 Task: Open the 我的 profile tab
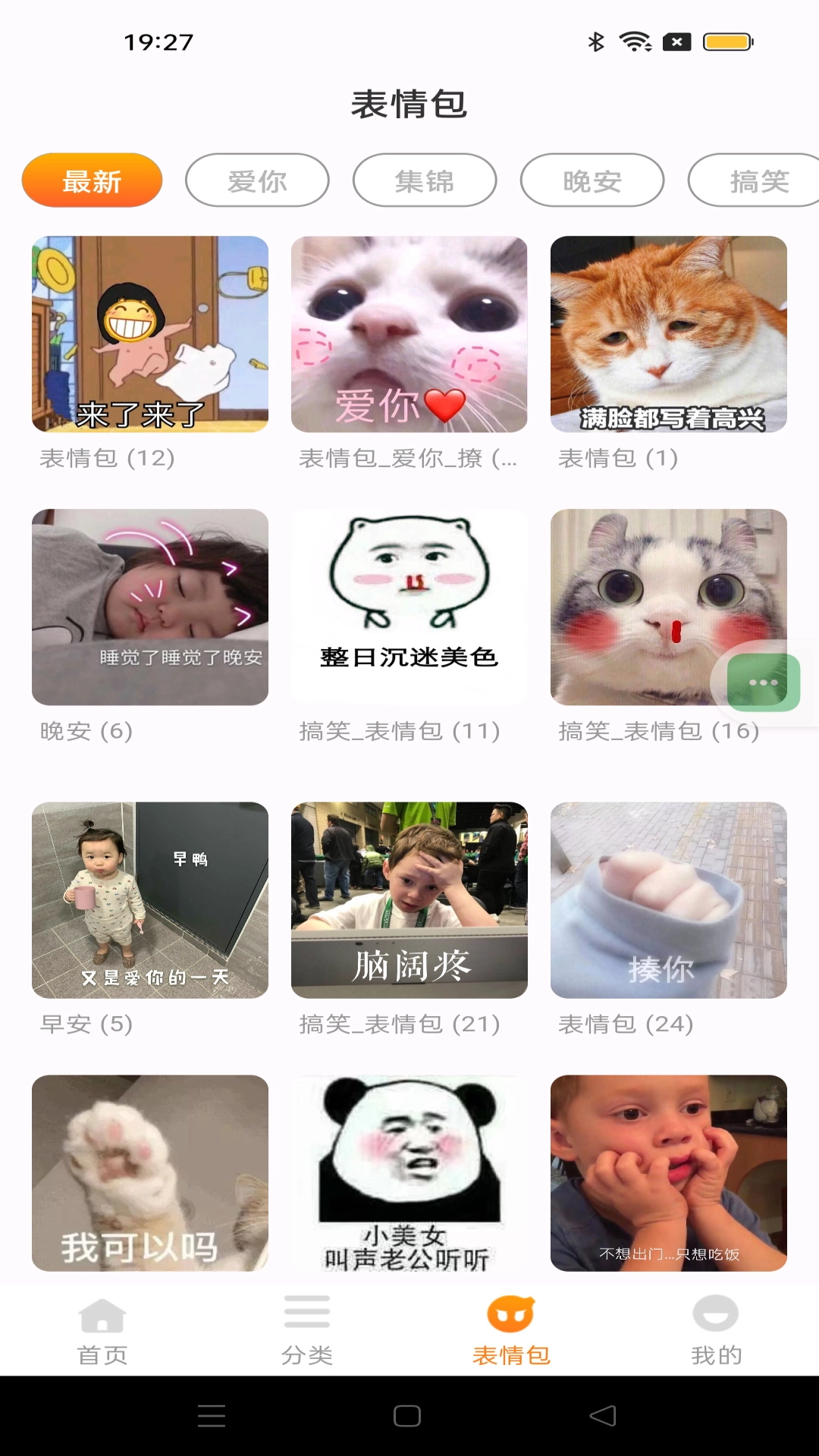click(x=716, y=1329)
